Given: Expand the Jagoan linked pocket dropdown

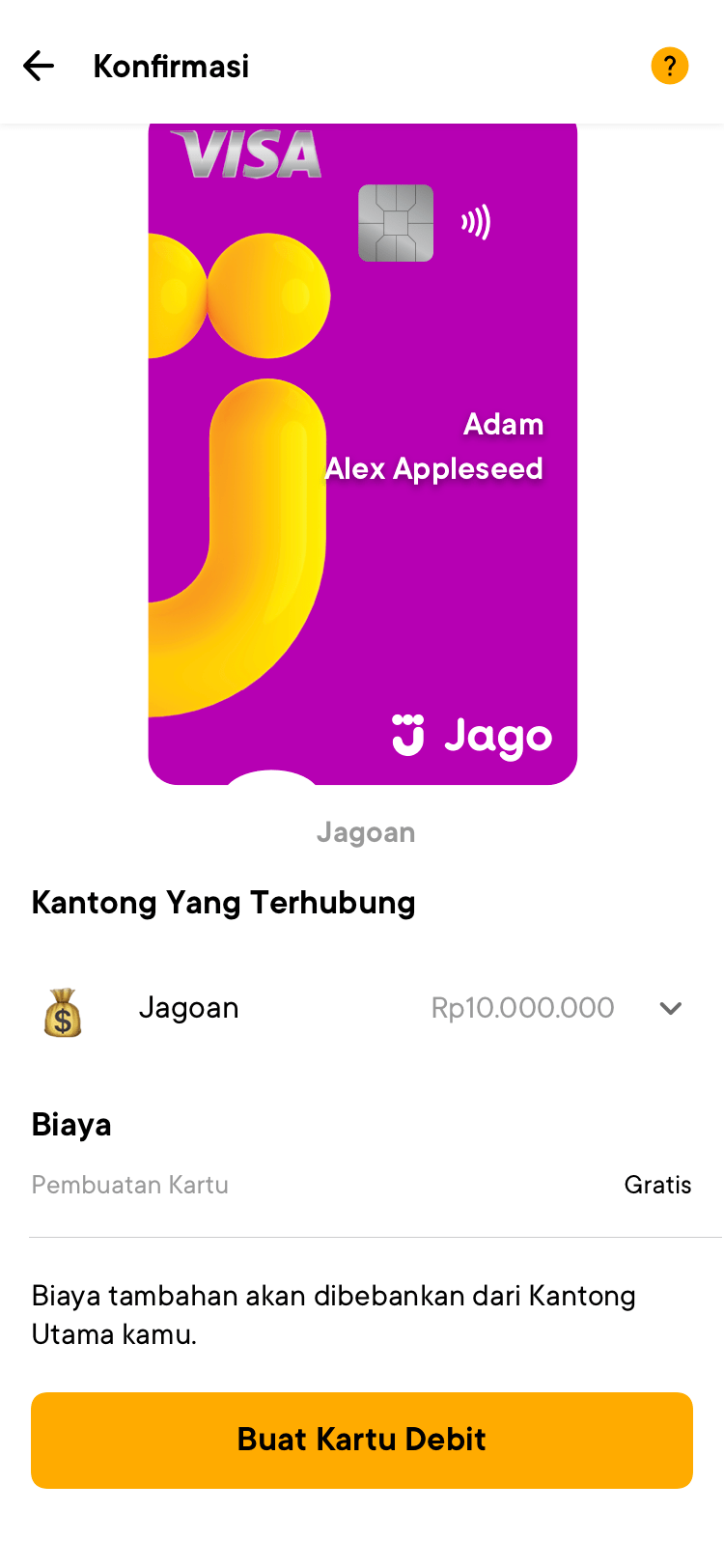Looking at the screenshot, I should [670, 1008].
